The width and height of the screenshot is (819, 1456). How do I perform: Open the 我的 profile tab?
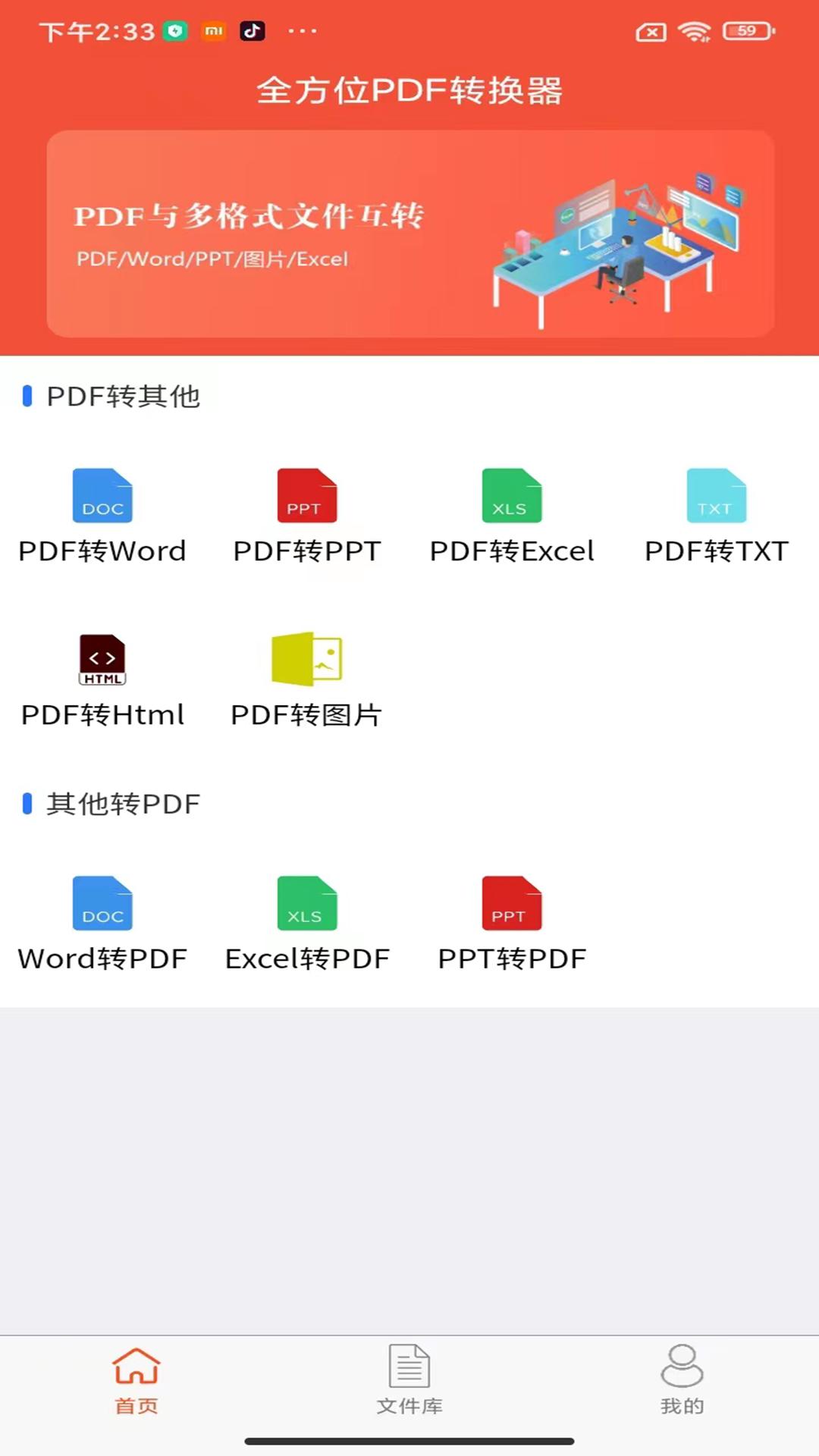coord(682,1382)
